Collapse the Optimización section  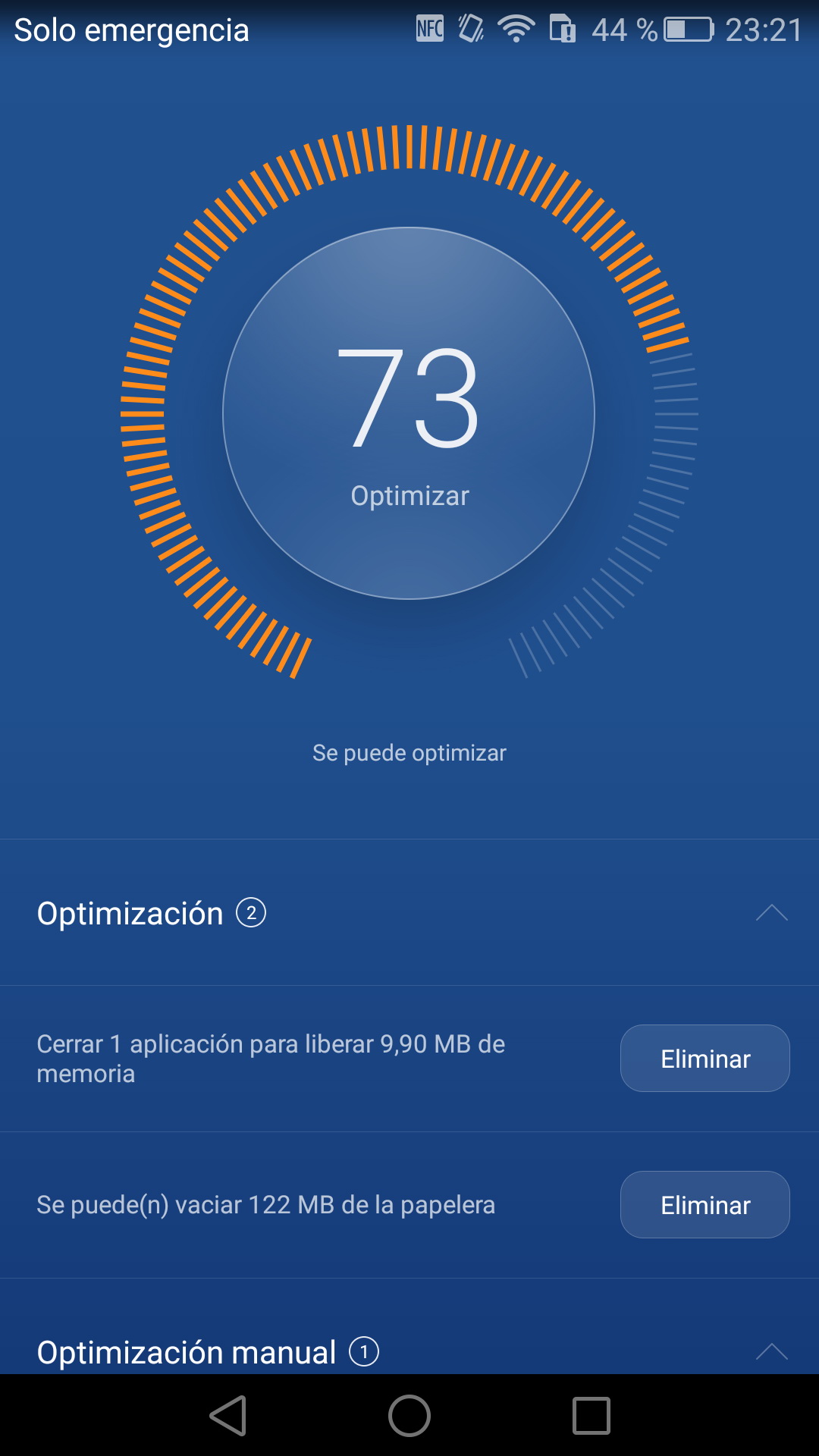(x=771, y=912)
